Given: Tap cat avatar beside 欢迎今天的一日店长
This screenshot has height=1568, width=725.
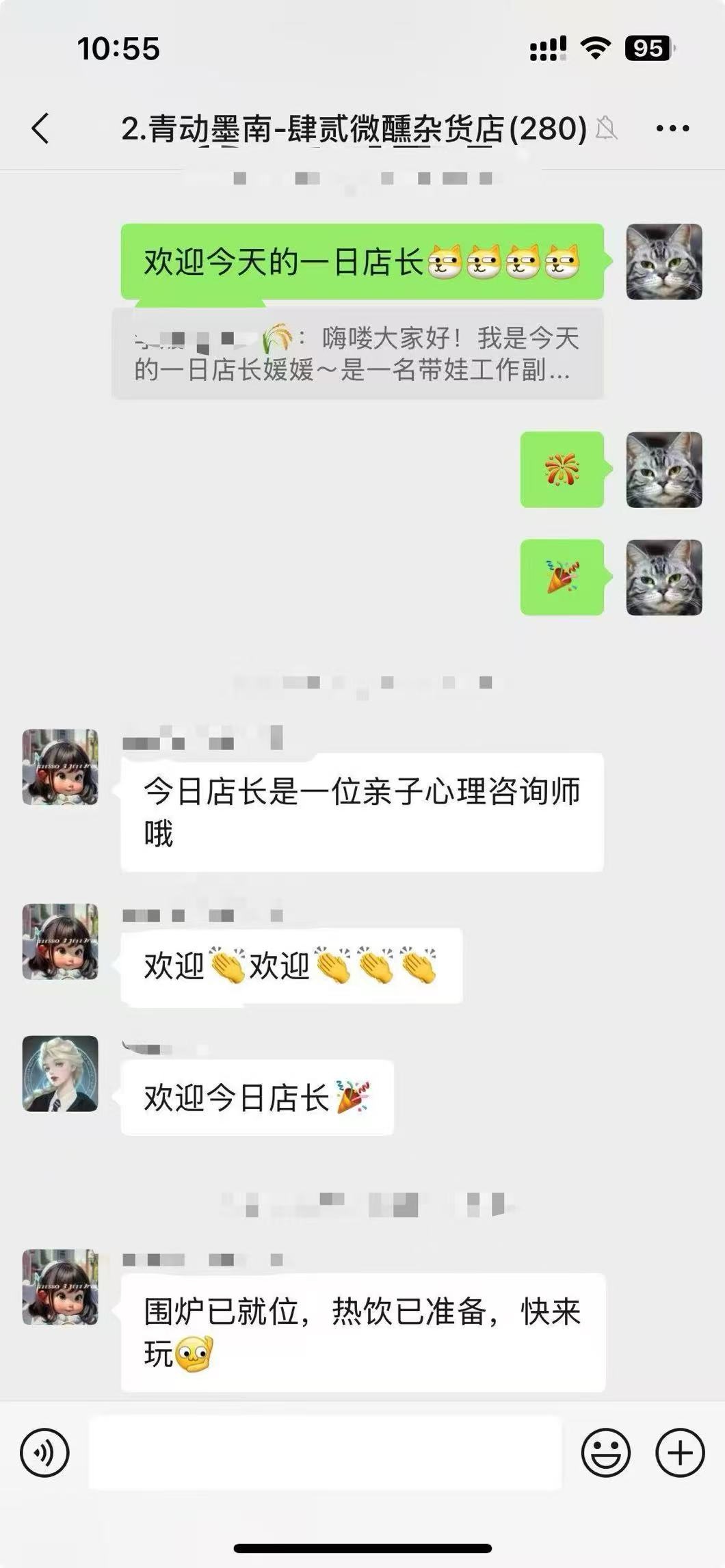Looking at the screenshot, I should pyautogui.click(x=663, y=261).
